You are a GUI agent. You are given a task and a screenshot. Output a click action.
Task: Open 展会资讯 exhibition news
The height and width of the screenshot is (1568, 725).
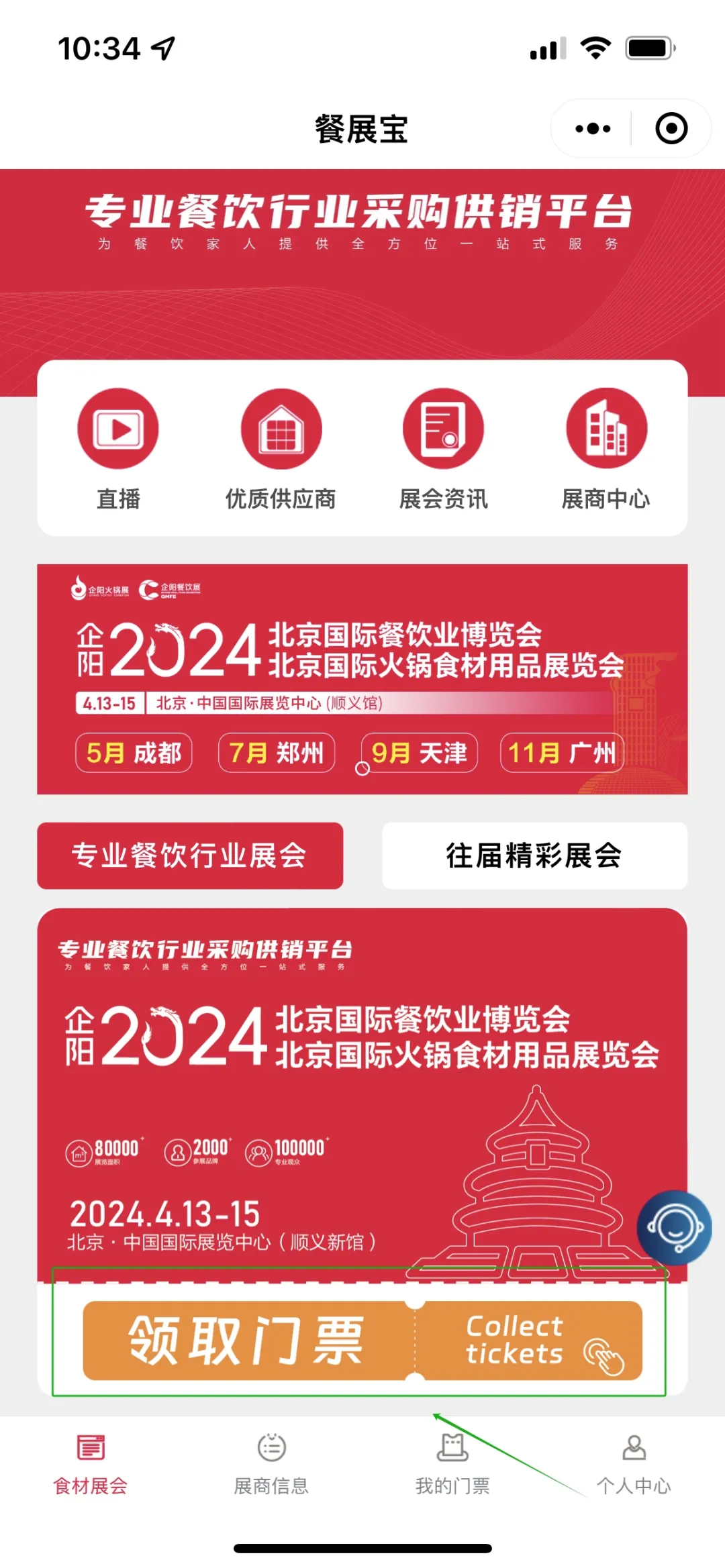coord(443,450)
